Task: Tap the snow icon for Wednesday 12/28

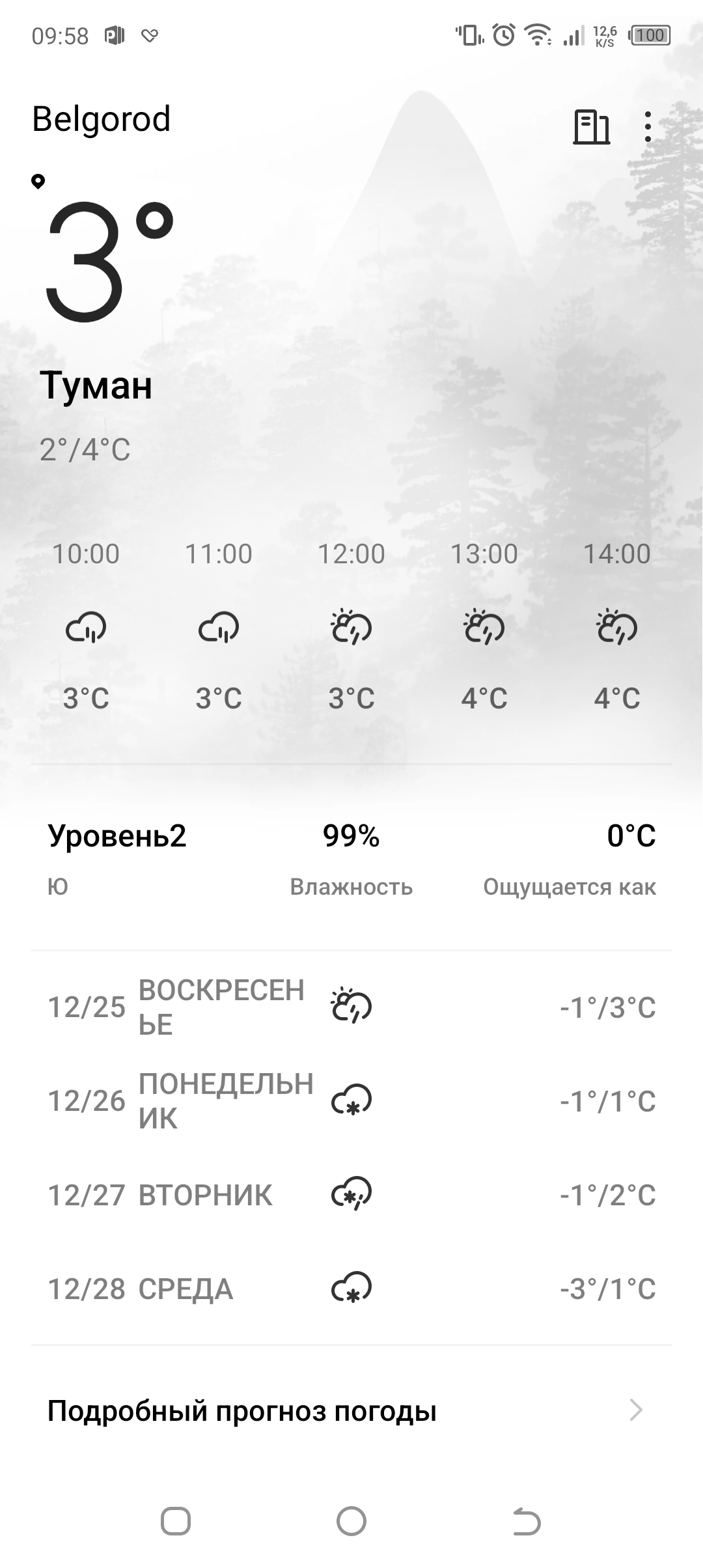Action: 350,1284
